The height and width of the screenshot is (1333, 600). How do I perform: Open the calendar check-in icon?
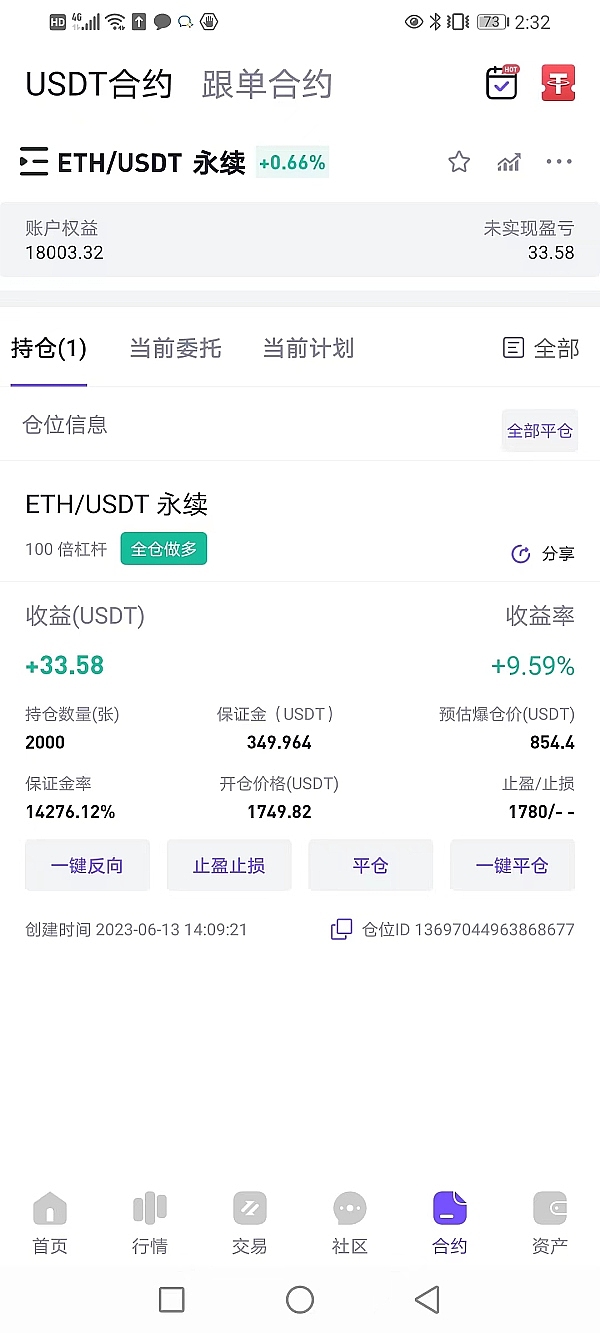[x=502, y=83]
